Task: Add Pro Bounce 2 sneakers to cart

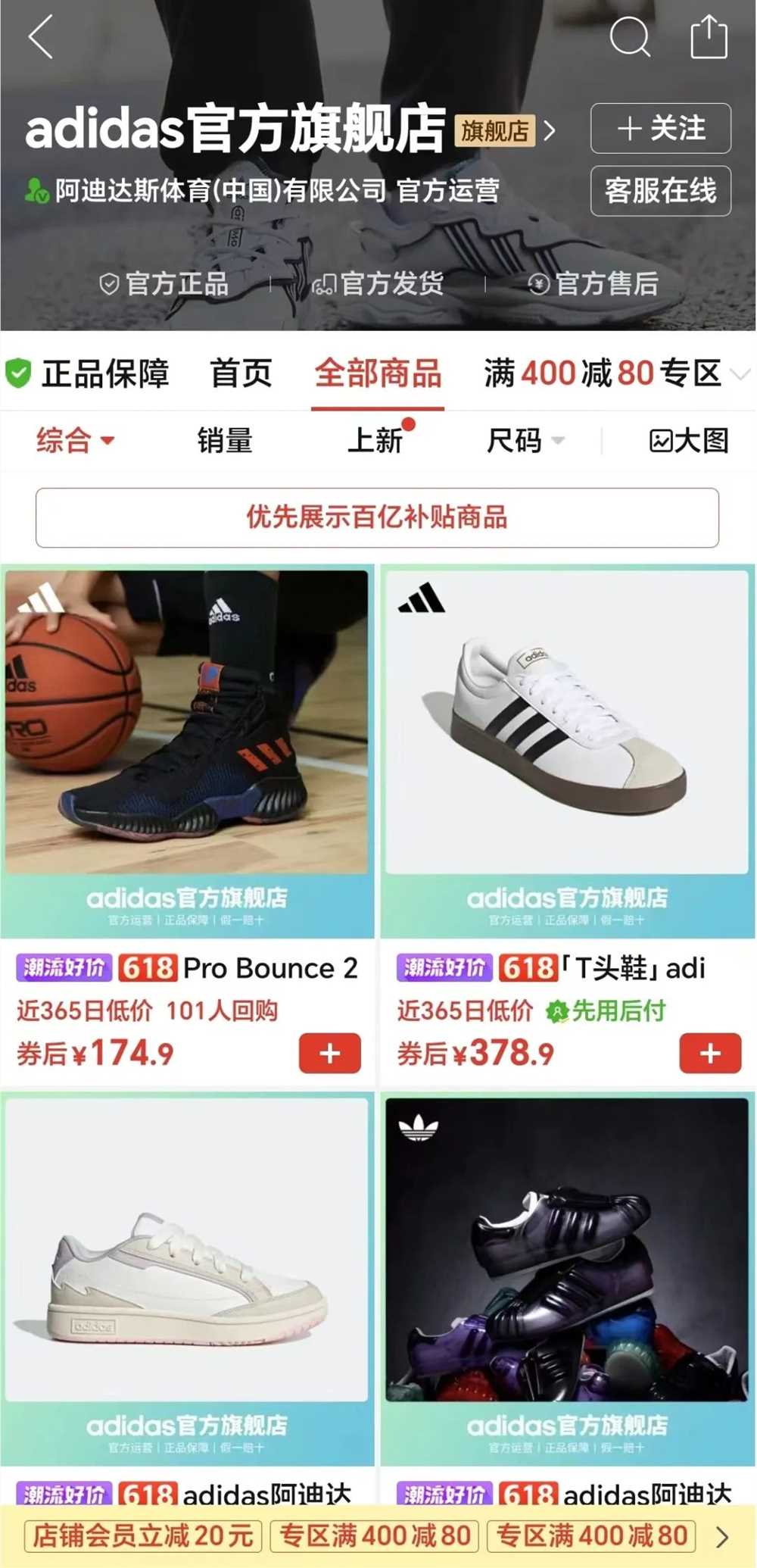Action: pos(328,1053)
